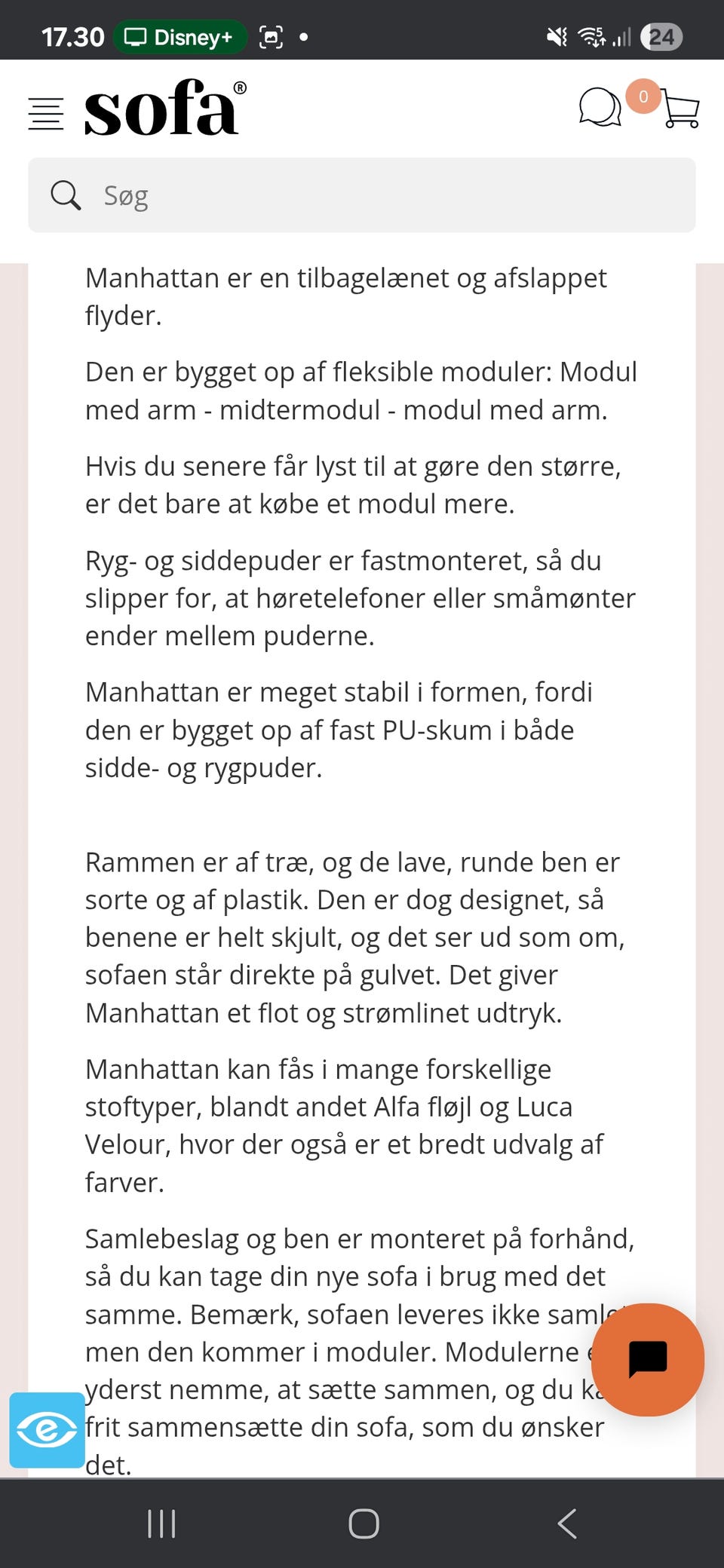The height and width of the screenshot is (1568, 724).
Task: Click the search magnifier icon
Action: point(66,194)
